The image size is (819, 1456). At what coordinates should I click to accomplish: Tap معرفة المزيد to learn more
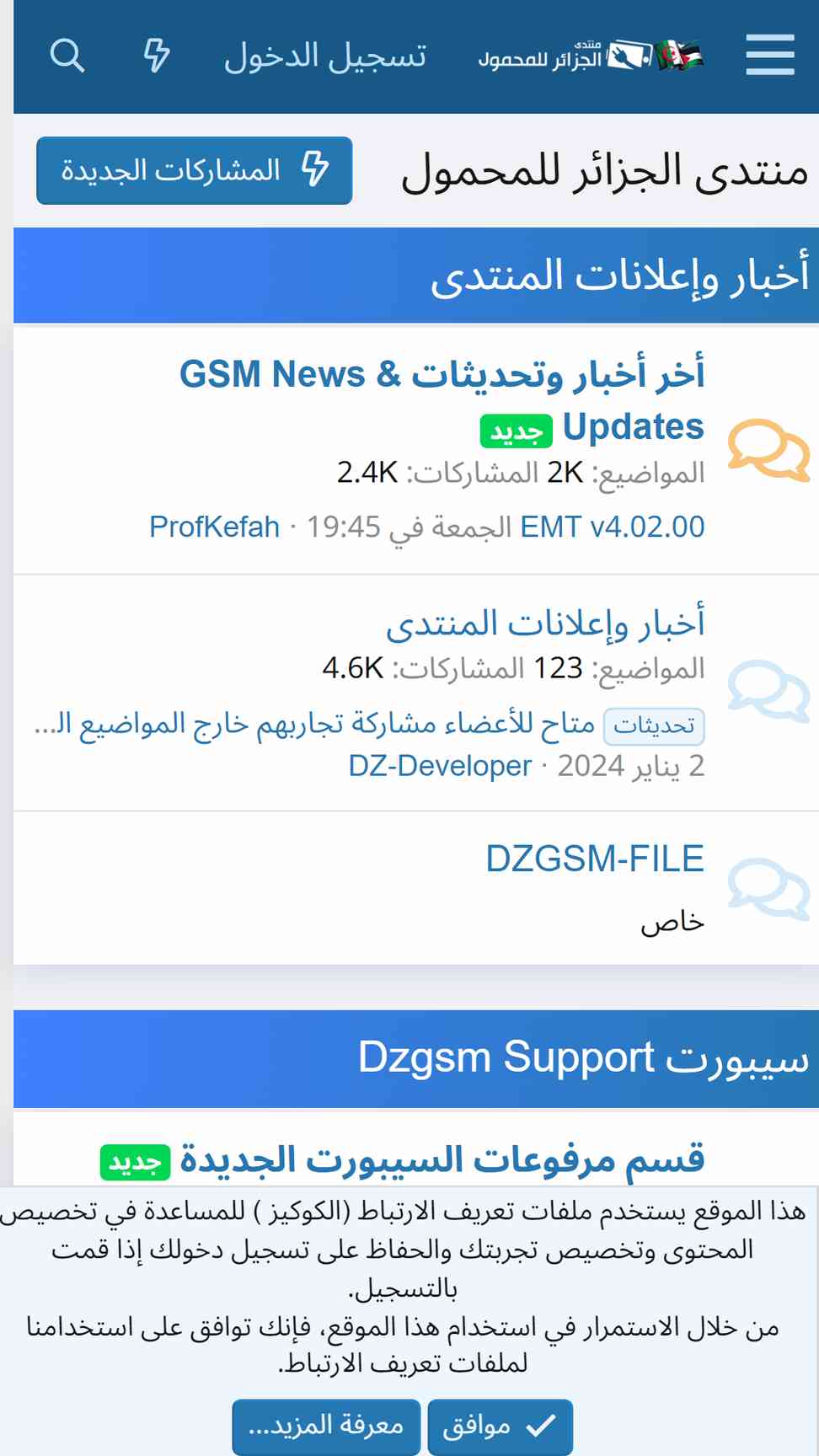pos(326,1427)
